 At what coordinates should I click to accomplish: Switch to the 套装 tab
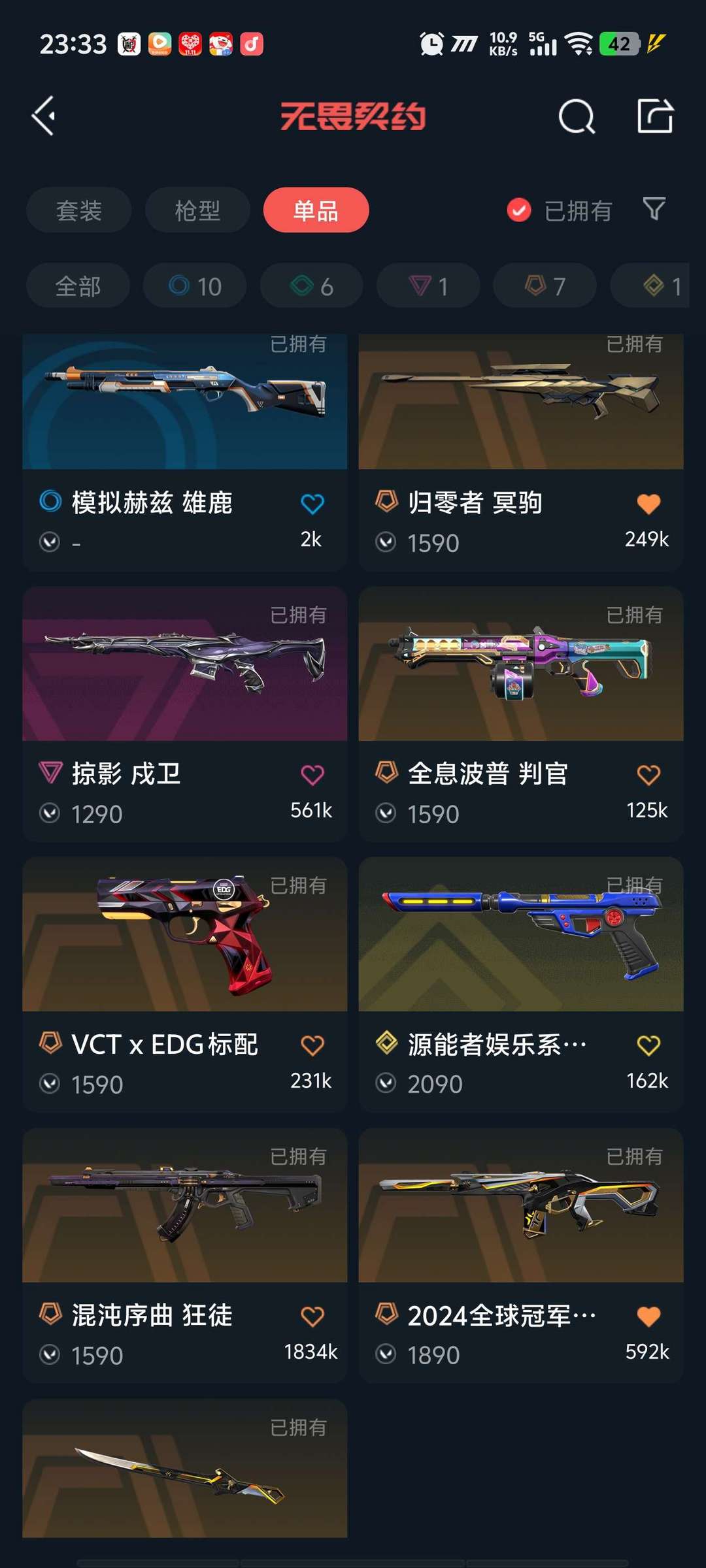pyautogui.click(x=79, y=210)
